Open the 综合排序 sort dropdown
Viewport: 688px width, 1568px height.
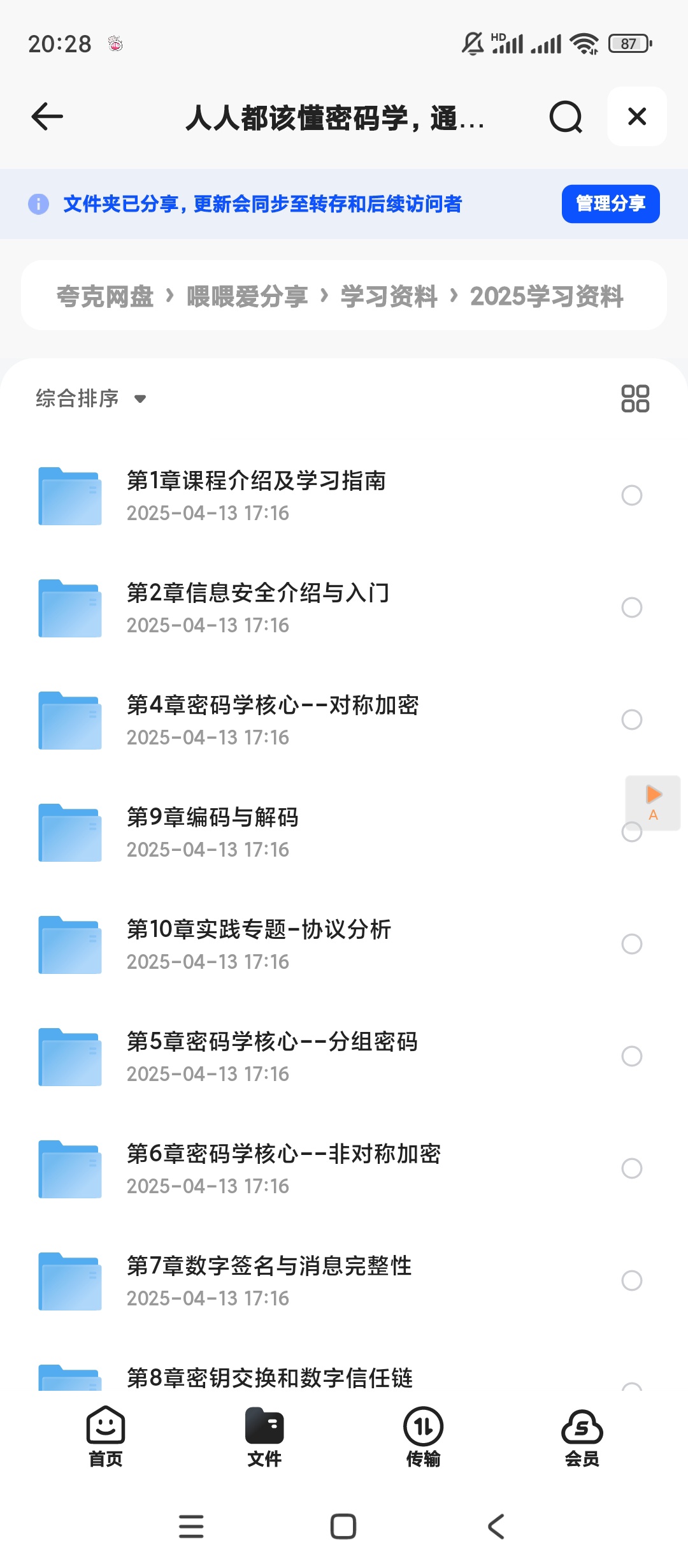pos(76,398)
